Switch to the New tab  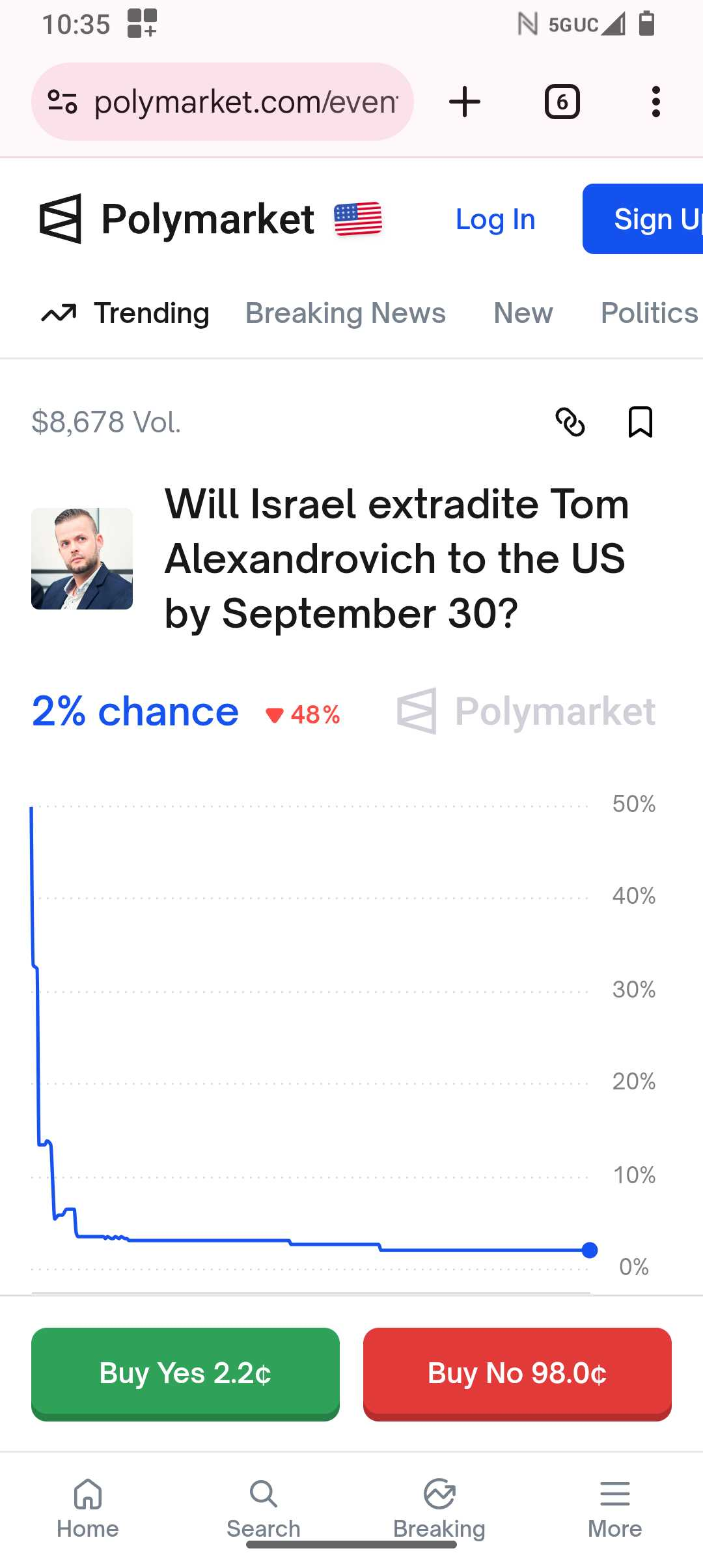[523, 313]
